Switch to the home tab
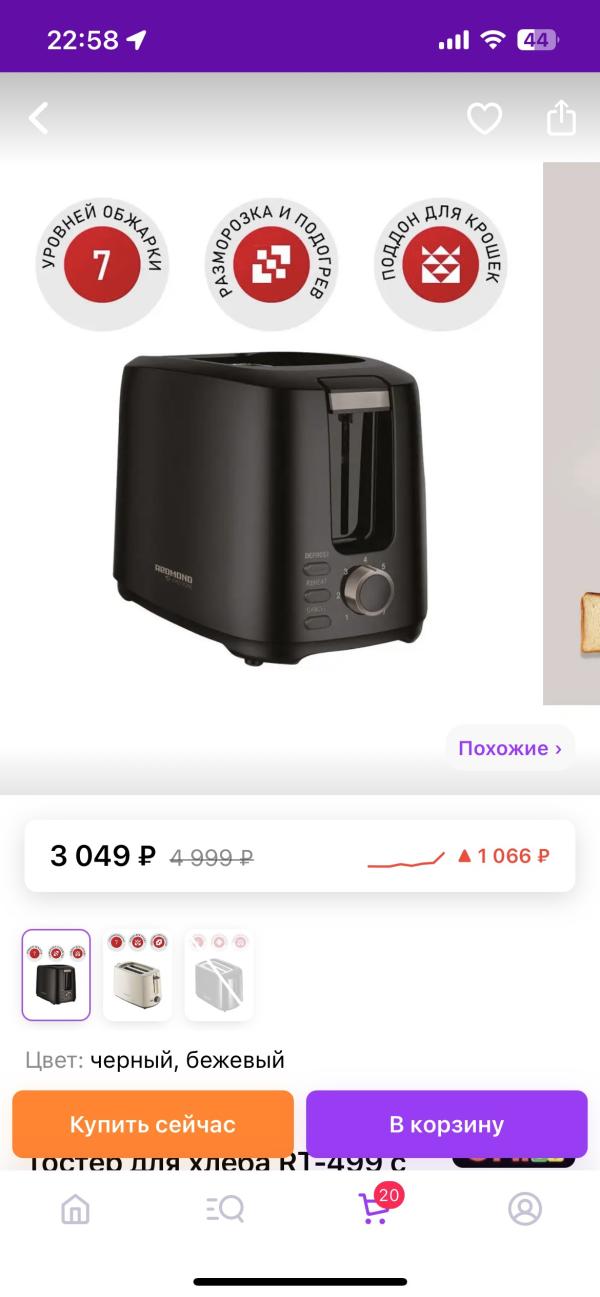This screenshot has width=600, height=1297. point(75,1209)
